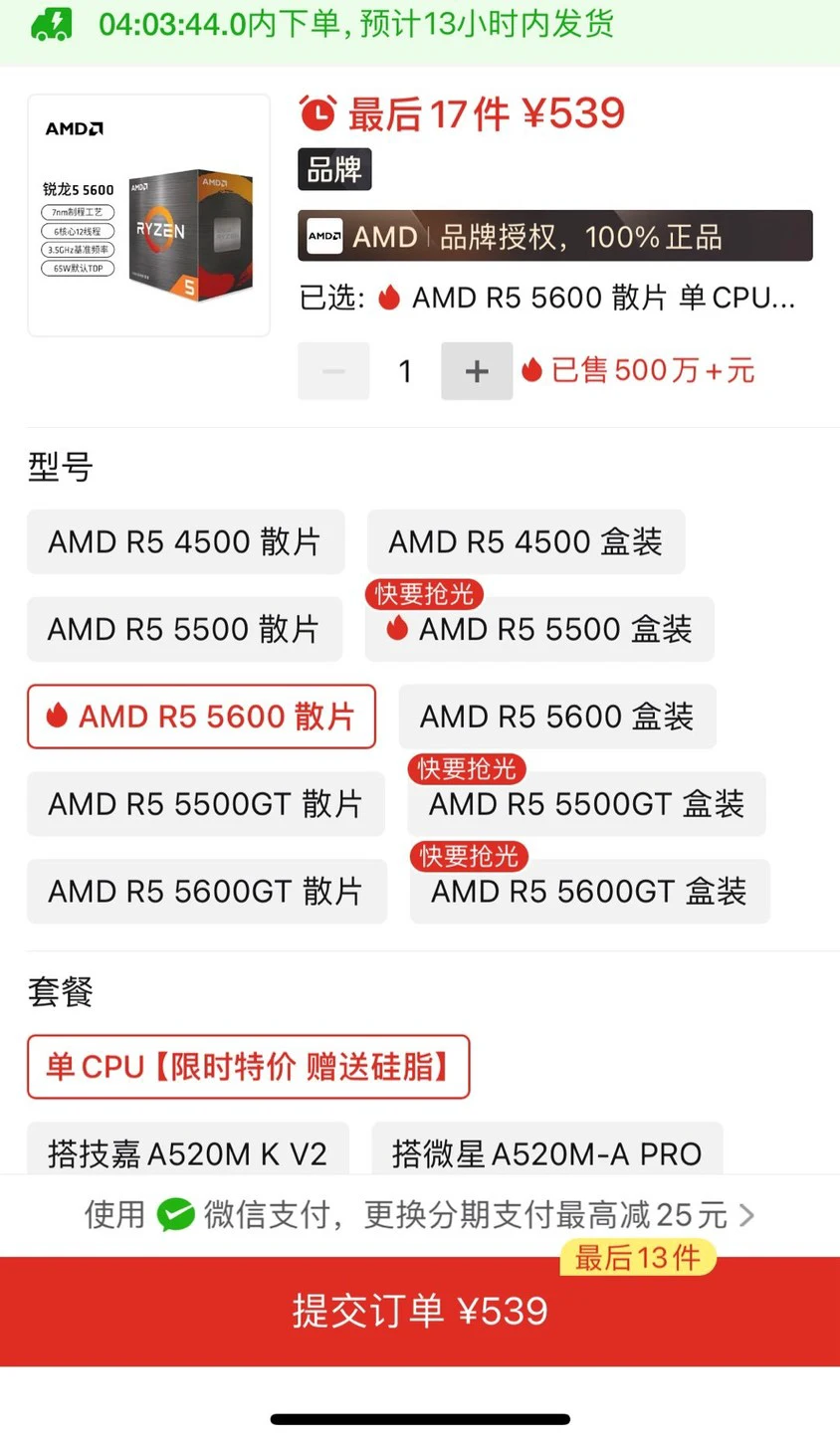Pick AMD R5 5500 散片 model
This screenshot has width=840, height=1443.
pyautogui.click(x=184, y=629)
